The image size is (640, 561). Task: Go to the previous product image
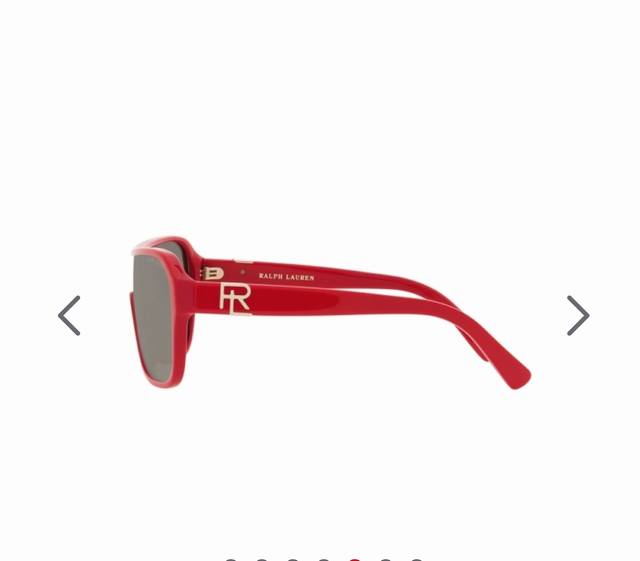[x=69, y=316]
